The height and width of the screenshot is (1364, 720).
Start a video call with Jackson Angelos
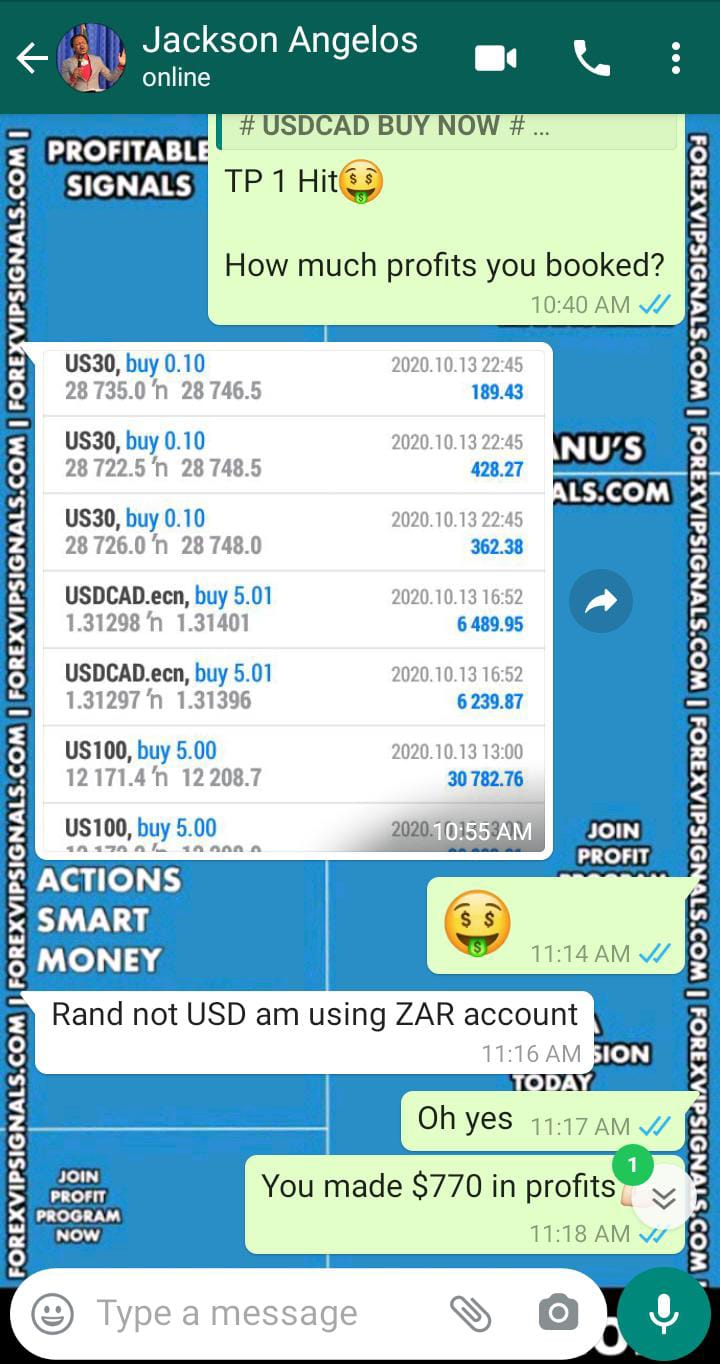point(495,59)
